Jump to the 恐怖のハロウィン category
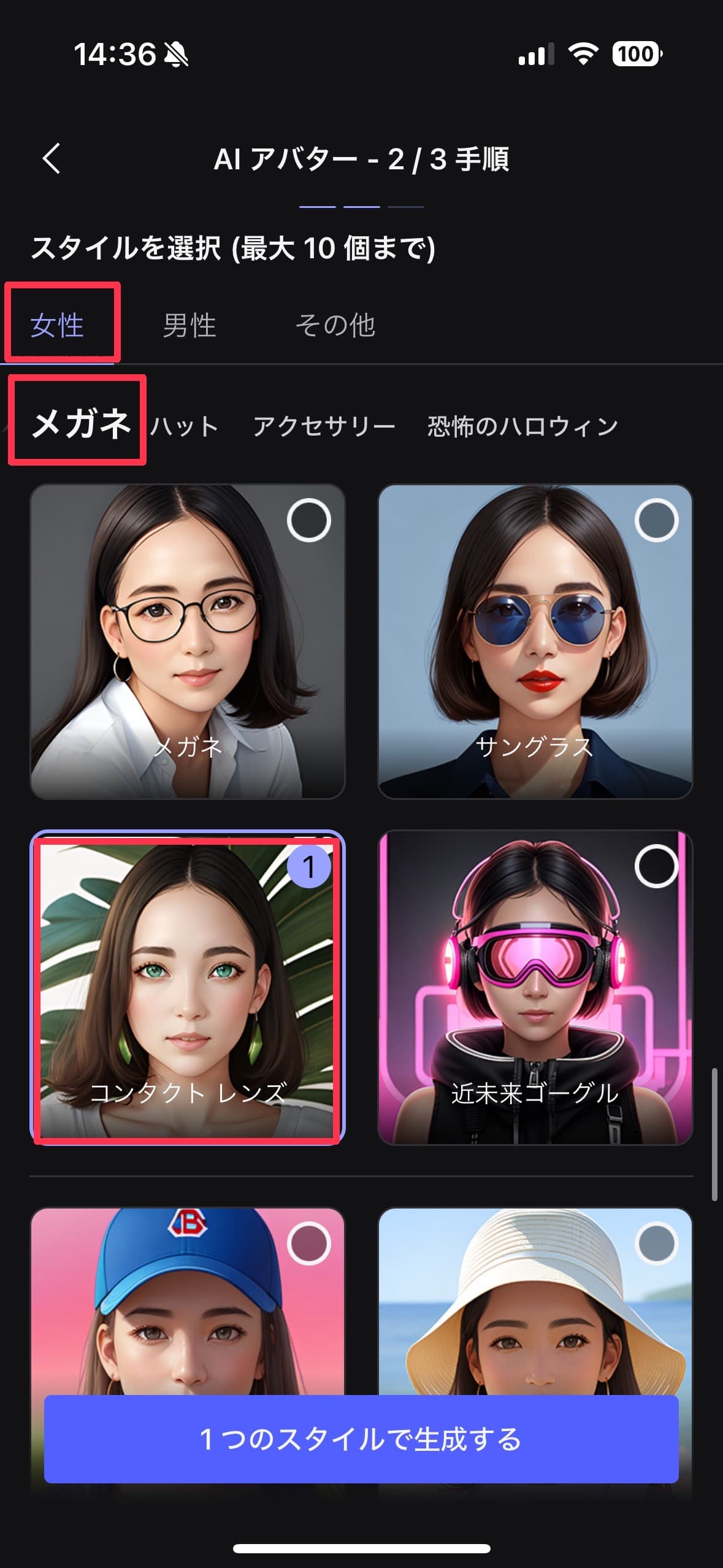Screen dimensions: 723x1568 click(522, 426)
